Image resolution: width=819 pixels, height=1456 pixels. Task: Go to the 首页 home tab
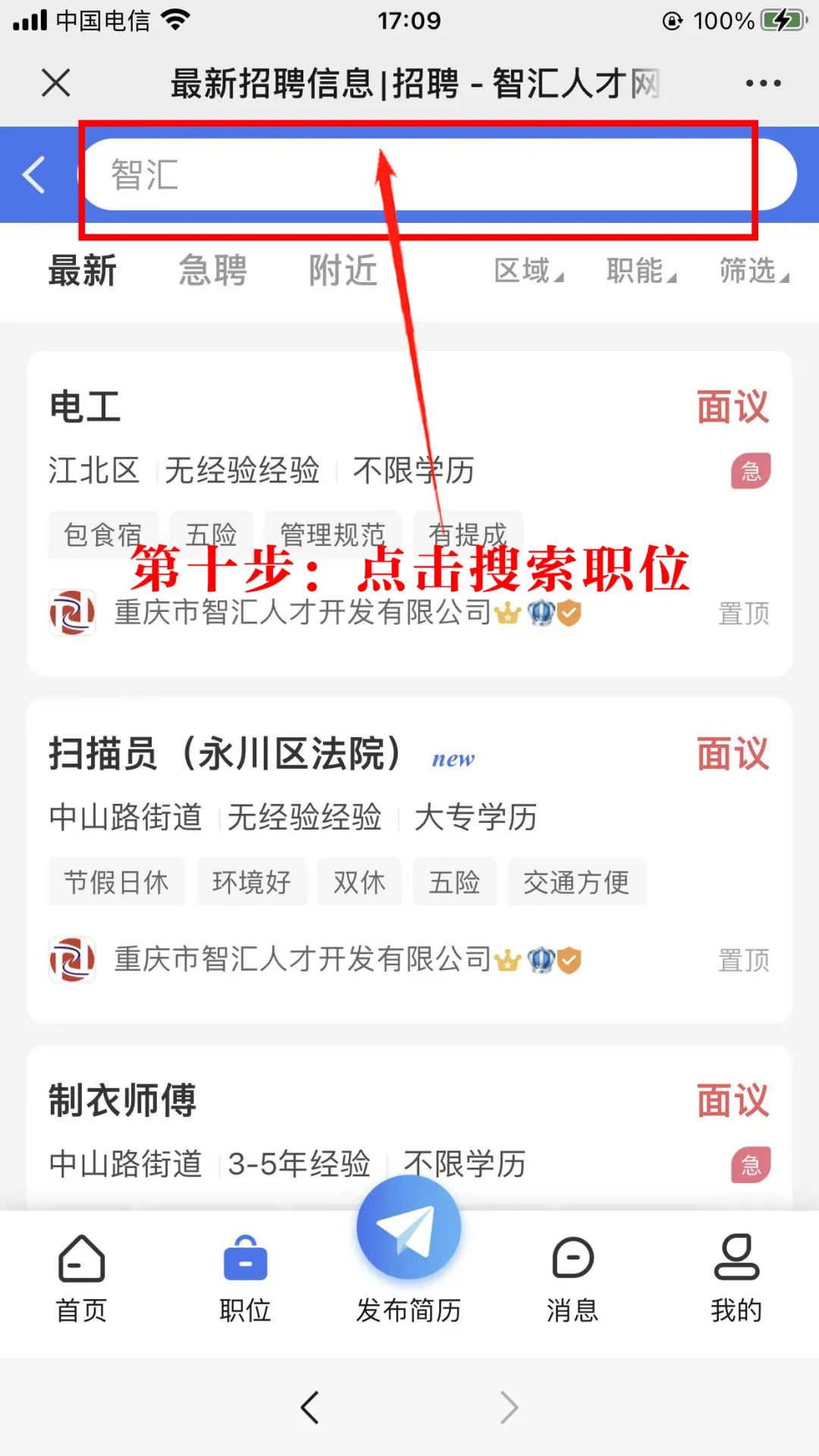(x=82, y=1279)
